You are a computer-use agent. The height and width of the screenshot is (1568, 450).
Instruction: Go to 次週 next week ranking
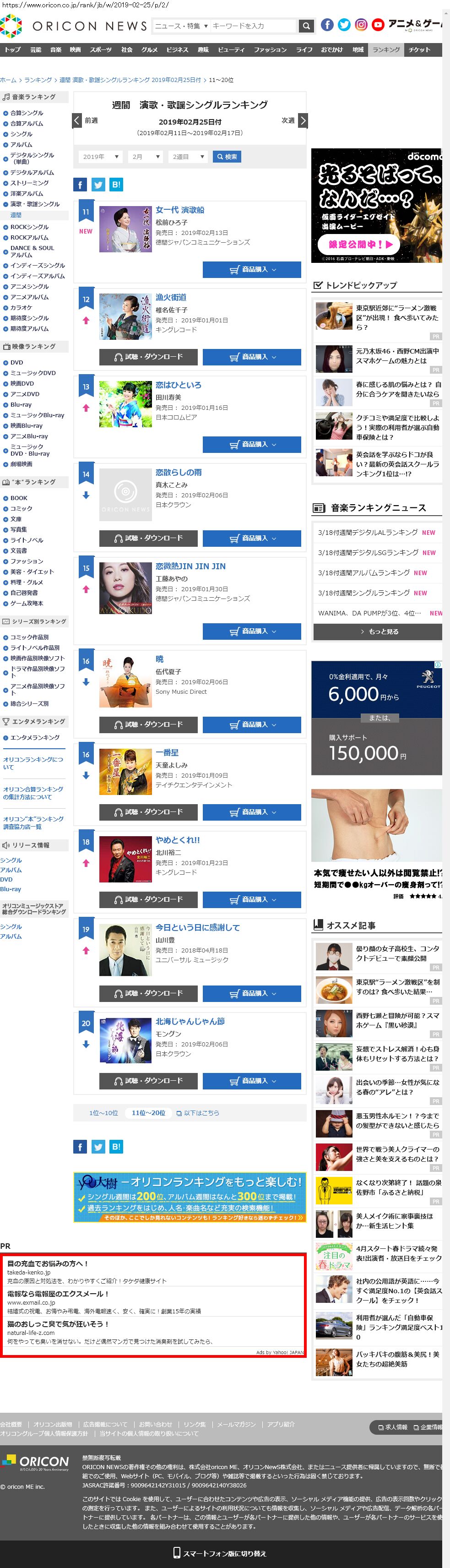pyautogui.click(x=294, y=120)
